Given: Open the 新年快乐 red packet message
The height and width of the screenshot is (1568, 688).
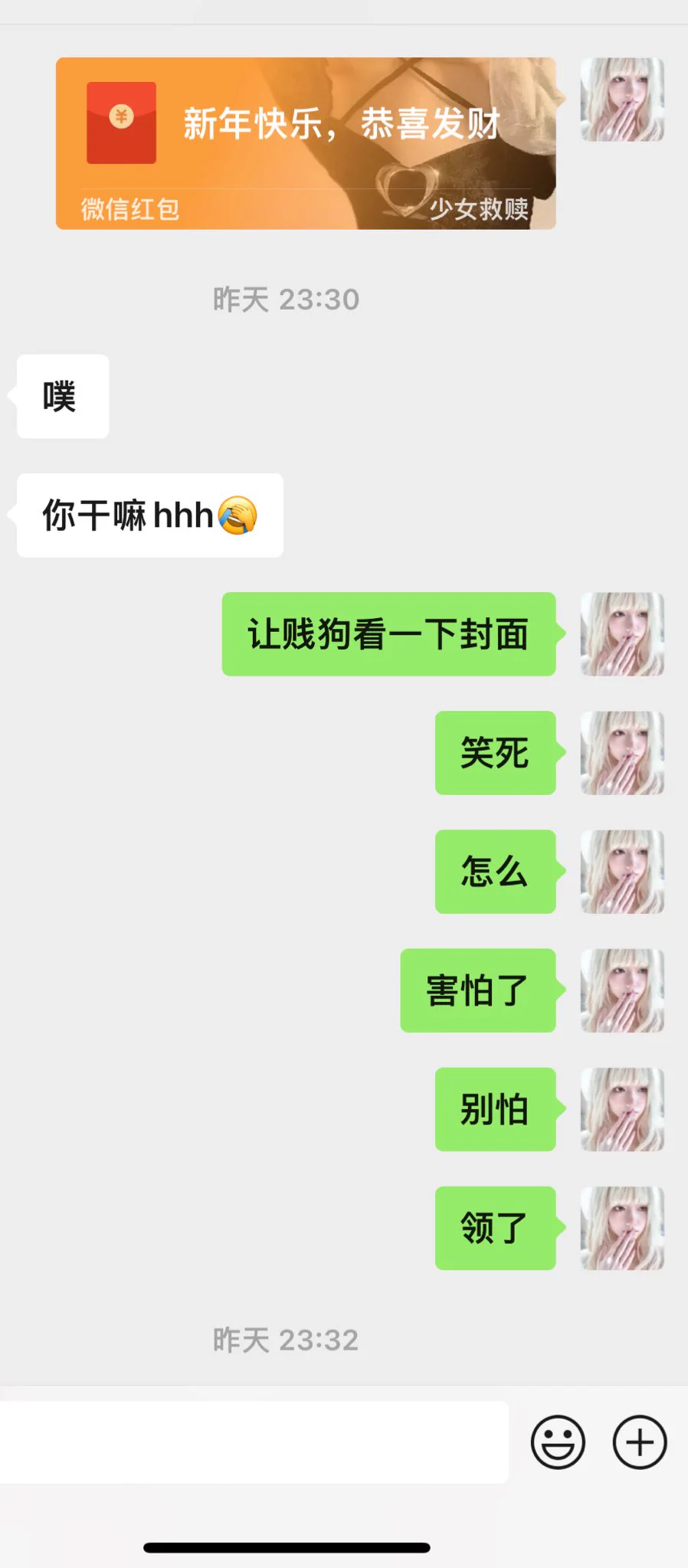Looking at the screenshot, I should (305, 143).
